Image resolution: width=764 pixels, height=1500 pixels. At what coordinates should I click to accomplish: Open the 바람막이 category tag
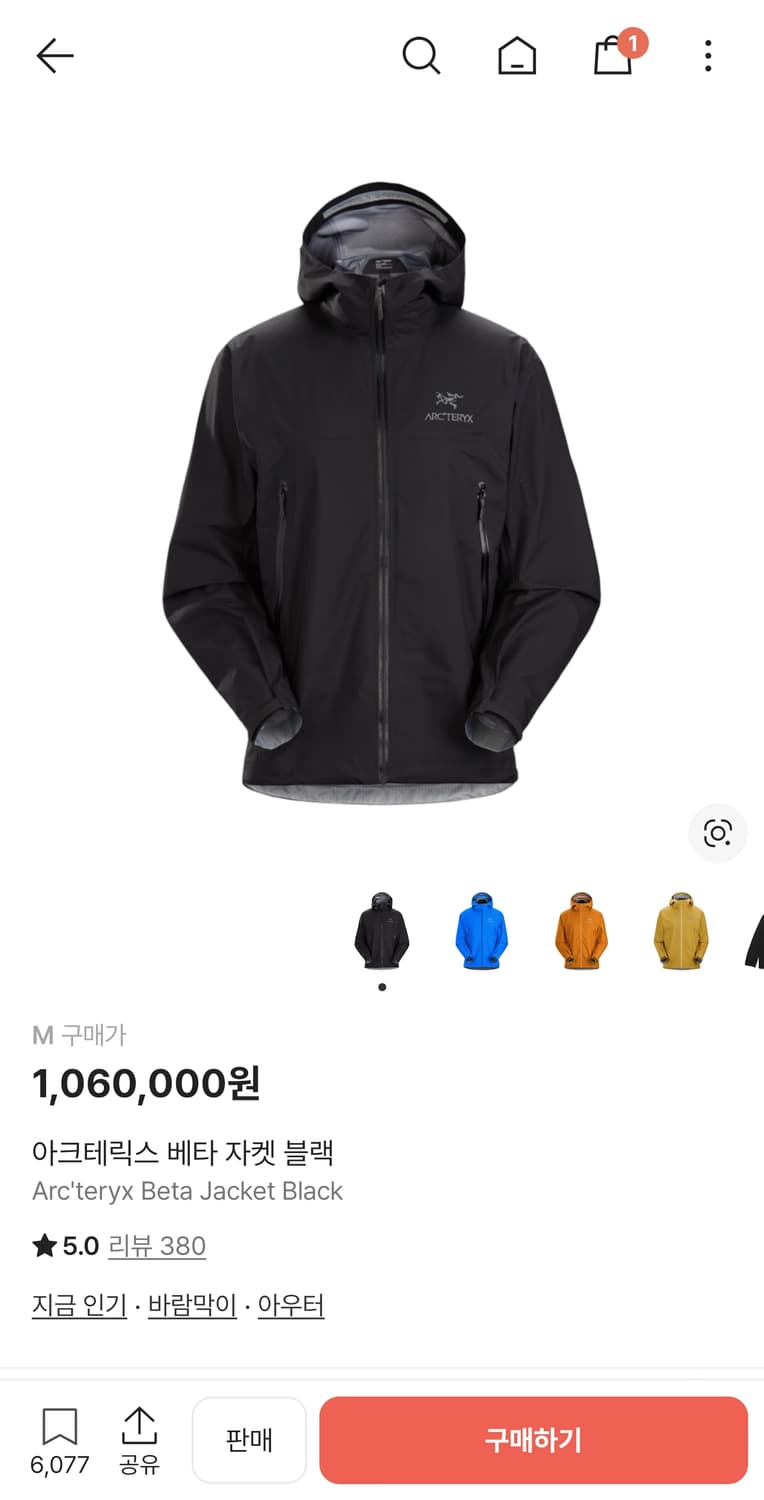click(192, 1305)
